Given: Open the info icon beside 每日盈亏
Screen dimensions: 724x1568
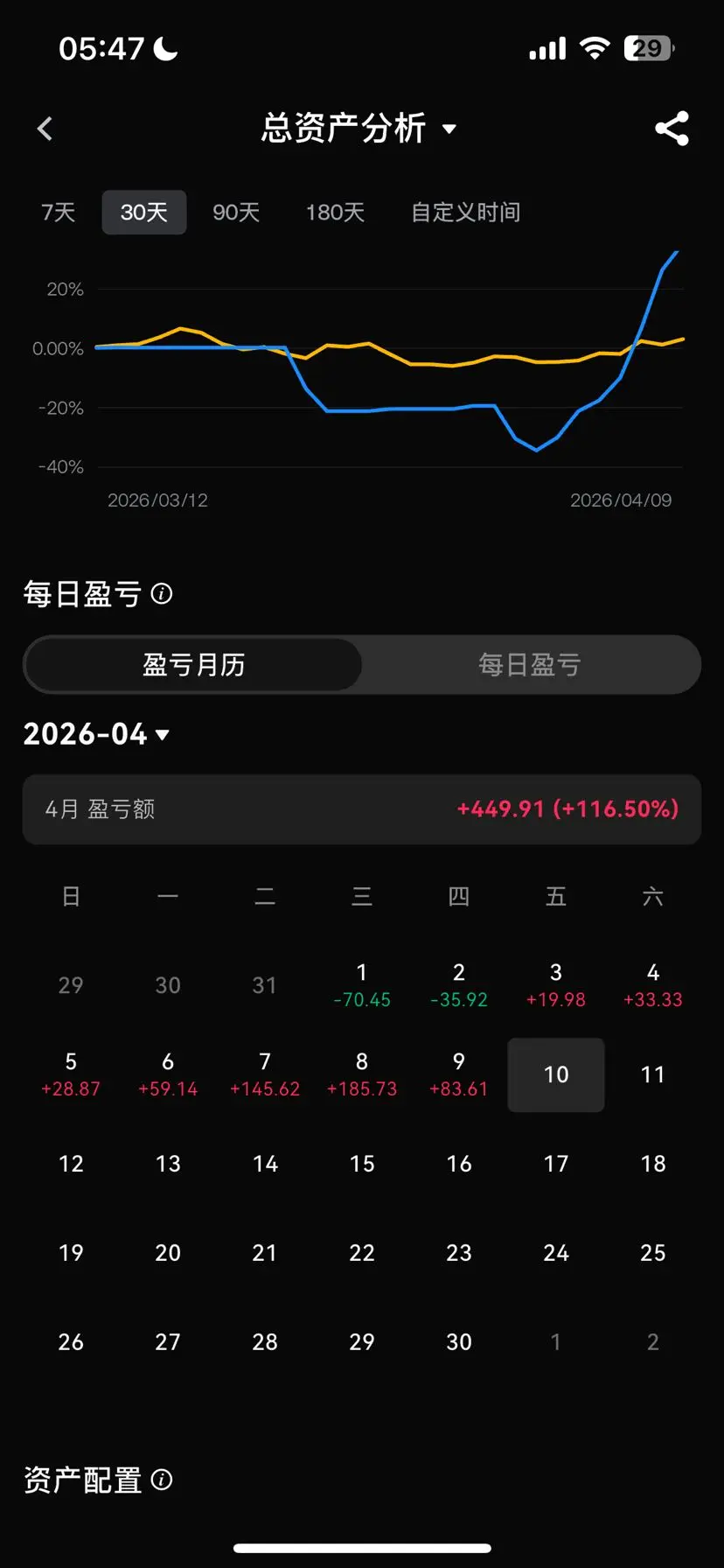Looking at the screenshot, I should (x=162, y=594).
